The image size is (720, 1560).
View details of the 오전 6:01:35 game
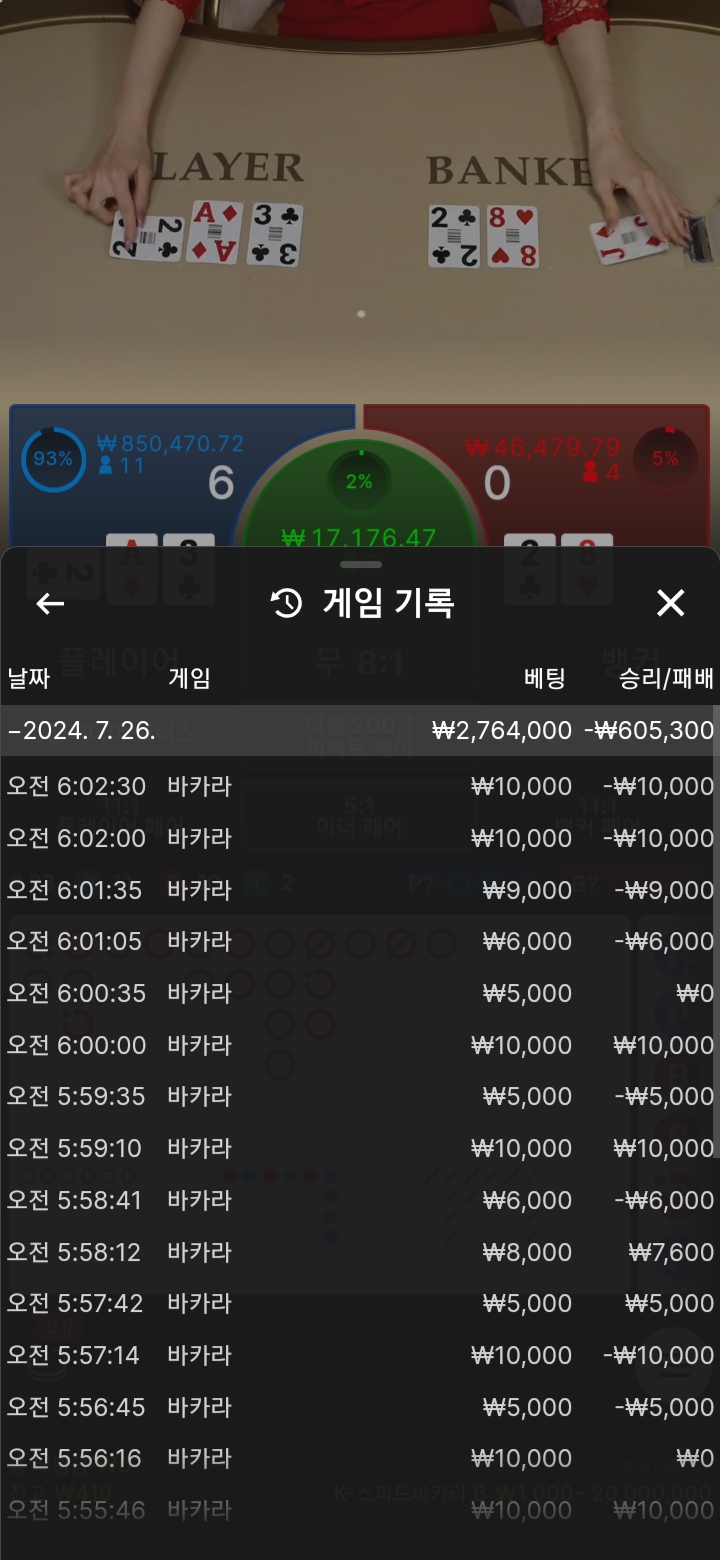click(360, 890)
